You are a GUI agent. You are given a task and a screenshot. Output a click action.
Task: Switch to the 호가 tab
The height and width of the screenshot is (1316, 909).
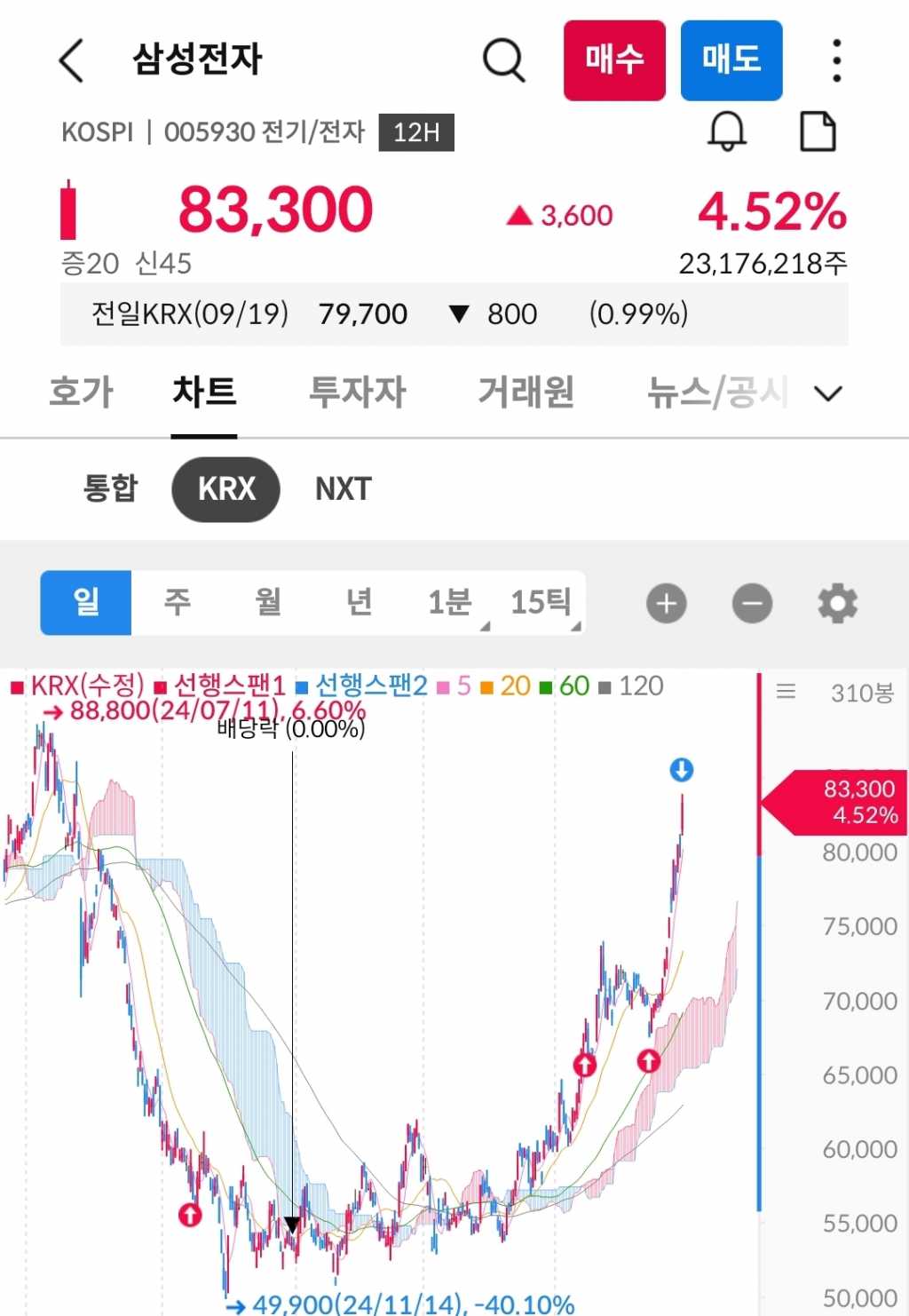pos(81,392)
